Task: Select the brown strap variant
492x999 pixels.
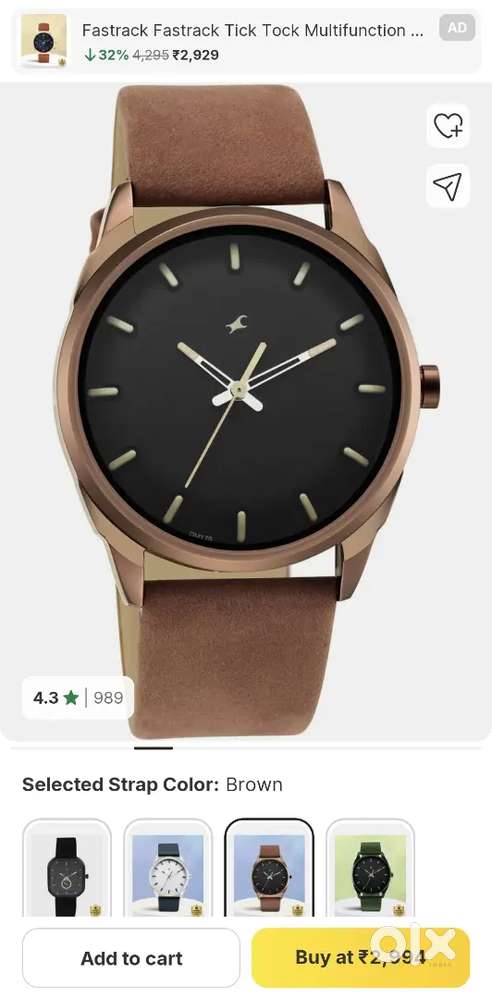Action: click(x=269, y=868)
